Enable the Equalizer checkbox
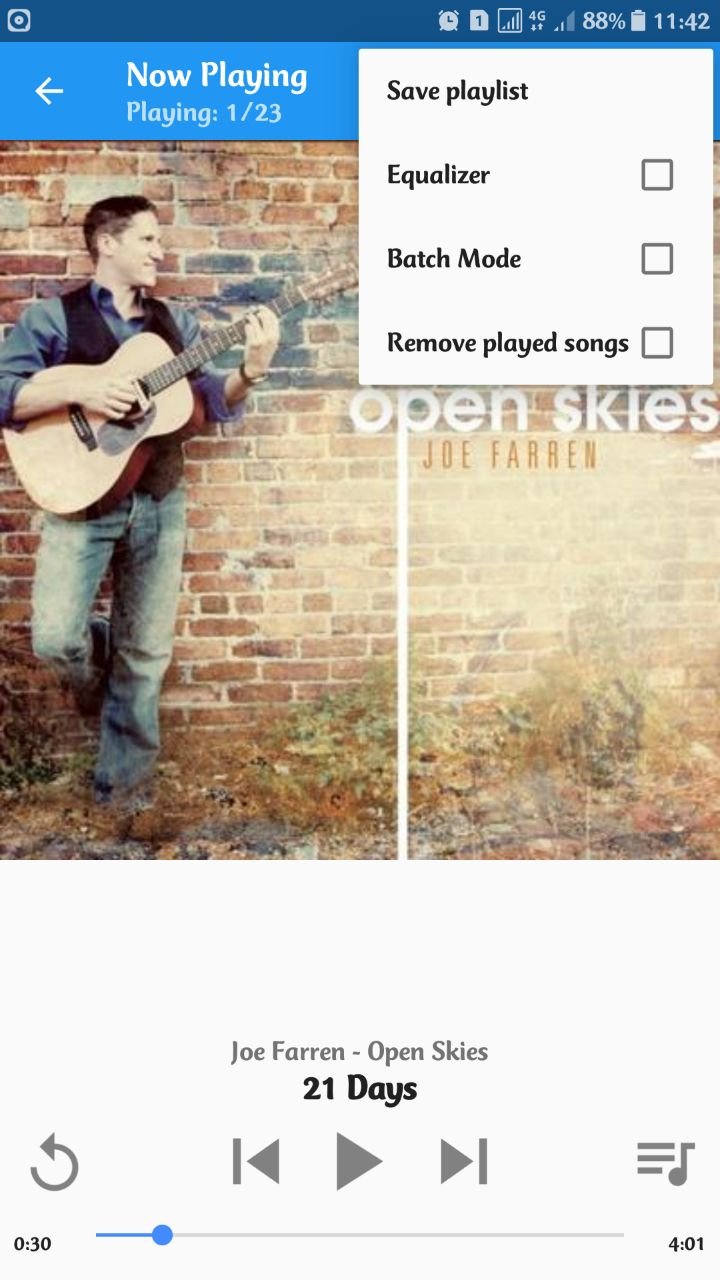The image size is (720, 1280). pyautogui.click(x=657, y=175)
